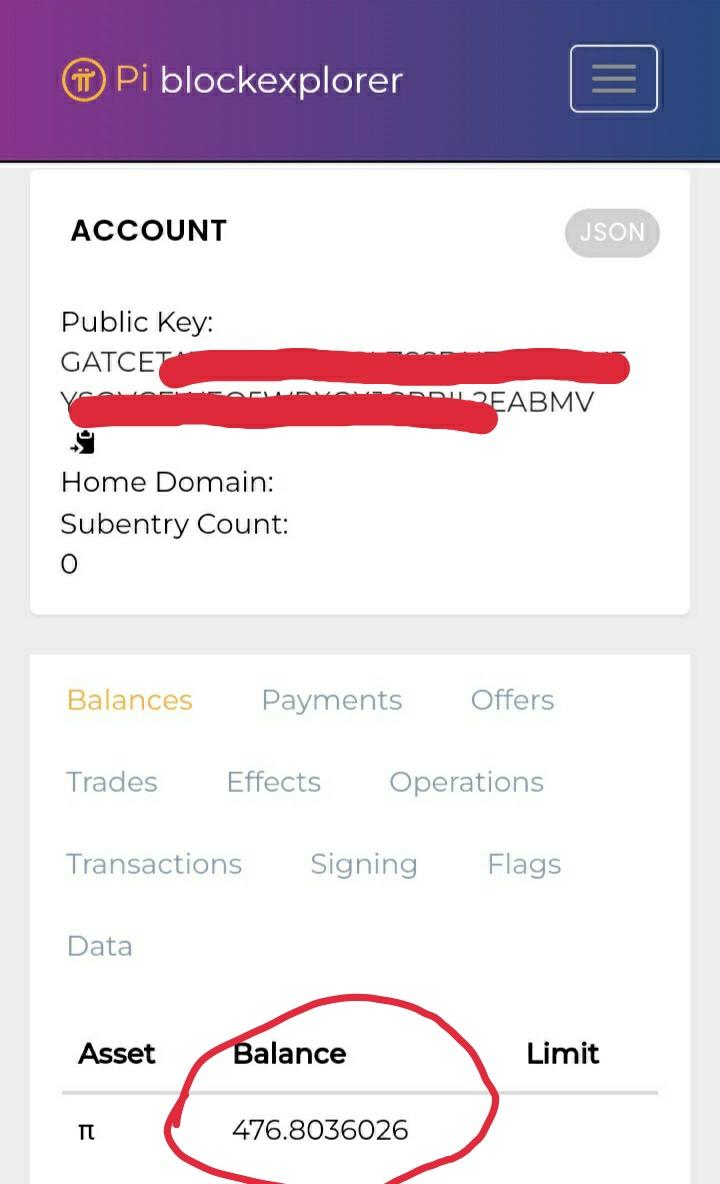The width and height of the screenshot is (720, 1184).
Task: Open the Pi blockexplorer home link
Action: 232,80
